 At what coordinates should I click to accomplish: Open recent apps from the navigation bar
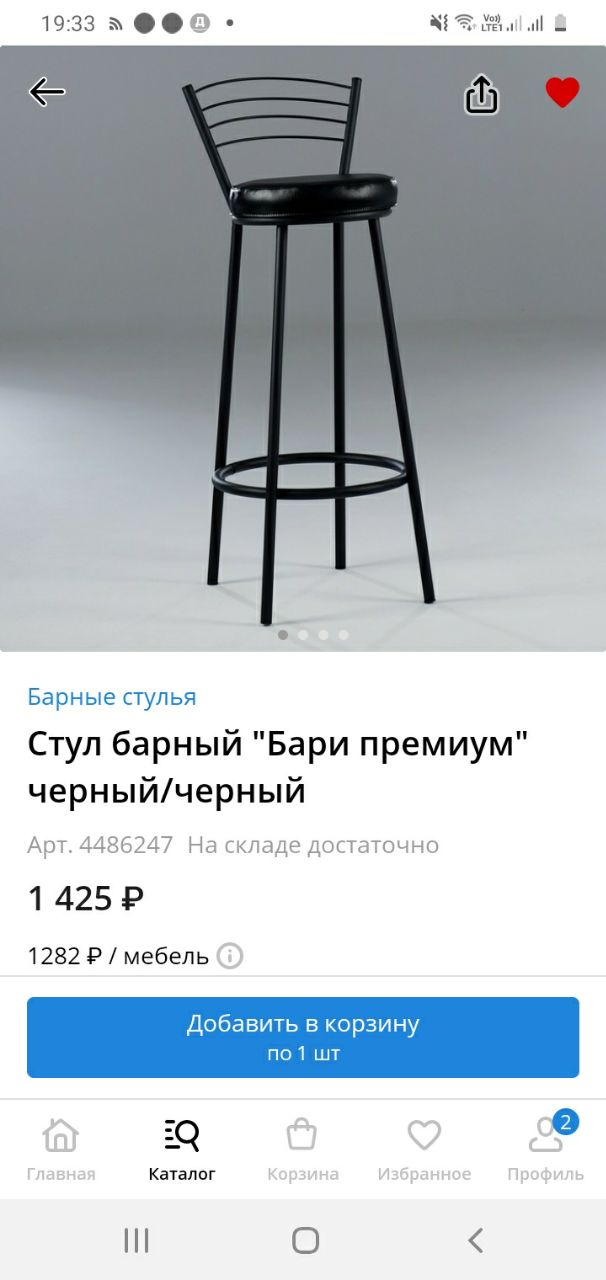136,1241
